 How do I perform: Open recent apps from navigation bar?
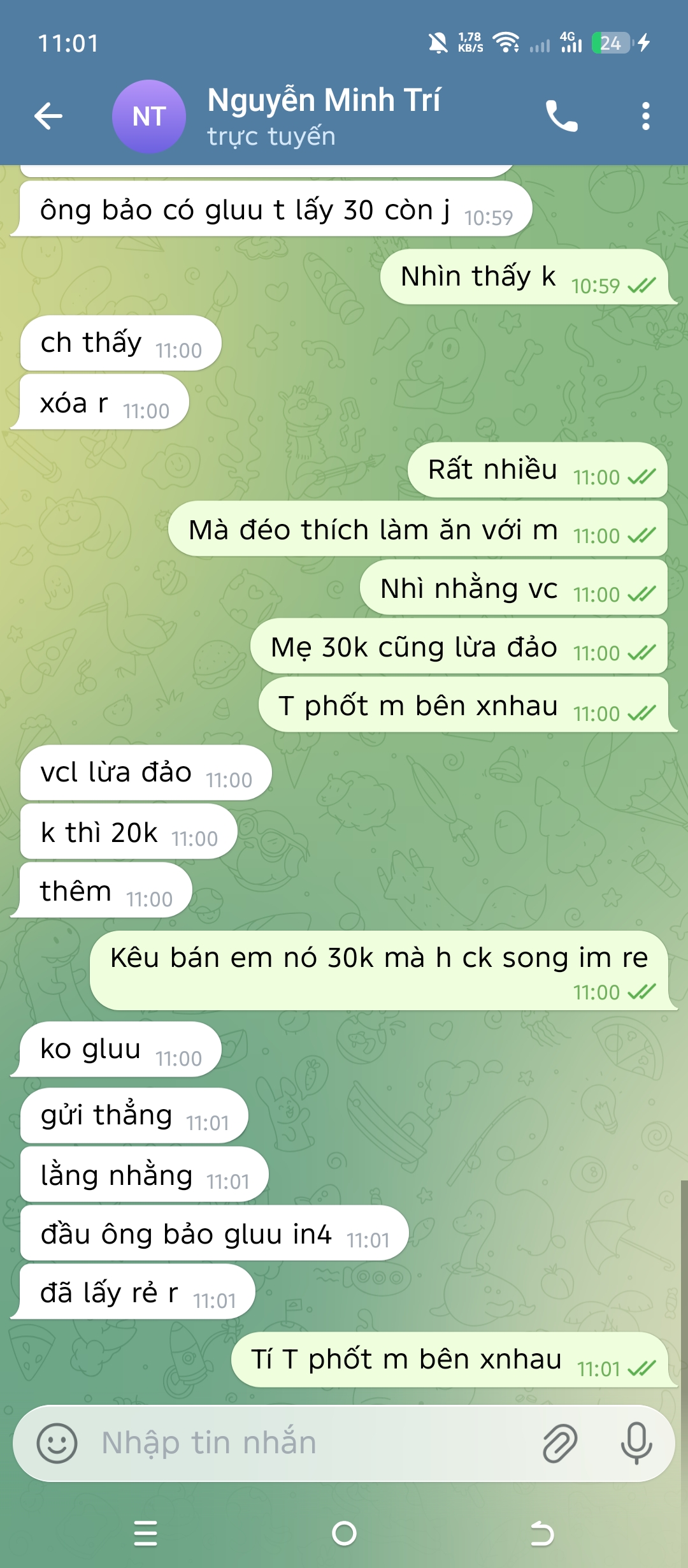pos(146,1534)
